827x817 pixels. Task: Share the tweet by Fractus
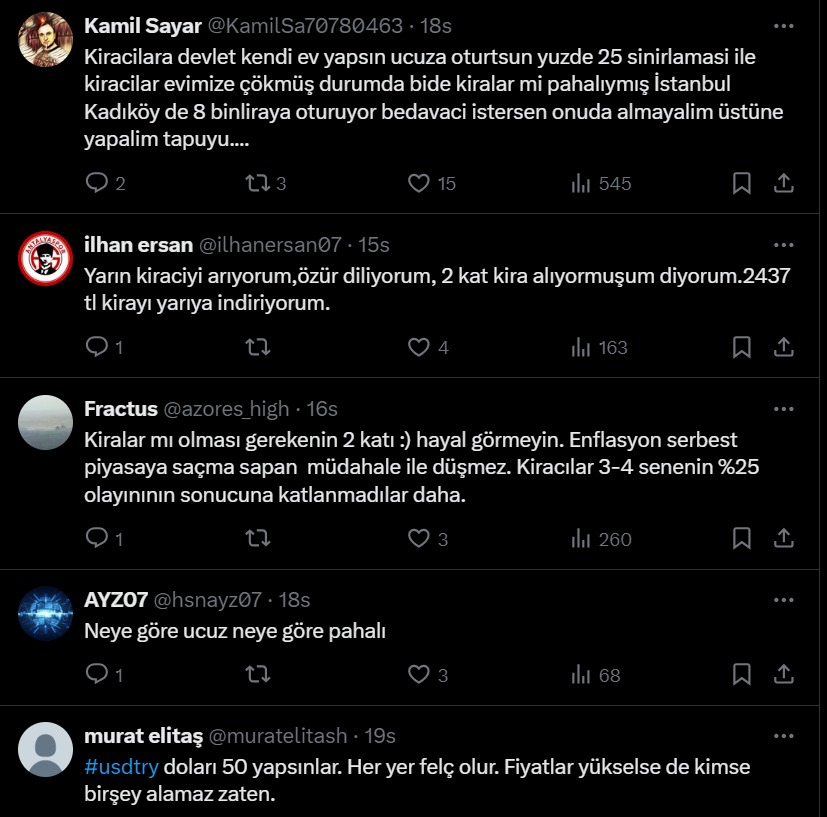point(784,539)
